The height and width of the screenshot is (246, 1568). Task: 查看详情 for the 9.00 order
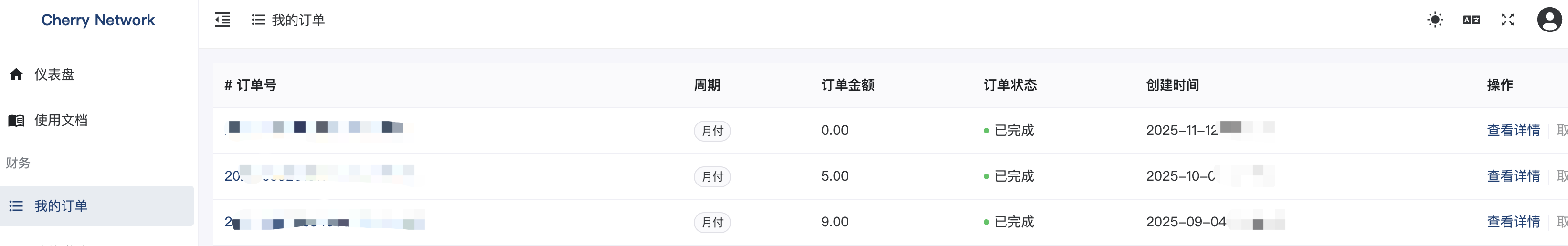1513,222
